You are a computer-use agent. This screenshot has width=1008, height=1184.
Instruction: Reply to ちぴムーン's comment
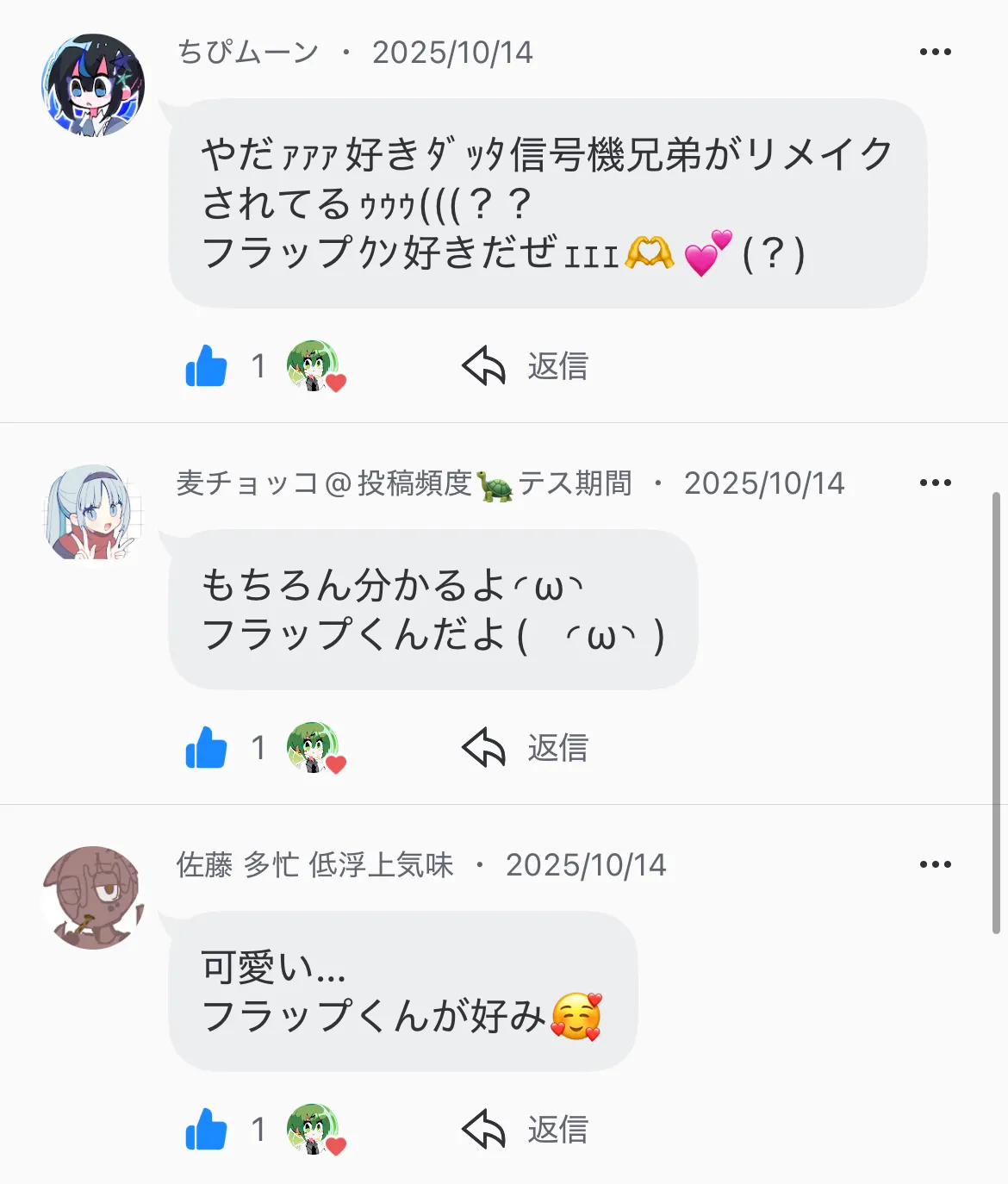(x=525, y=366)
